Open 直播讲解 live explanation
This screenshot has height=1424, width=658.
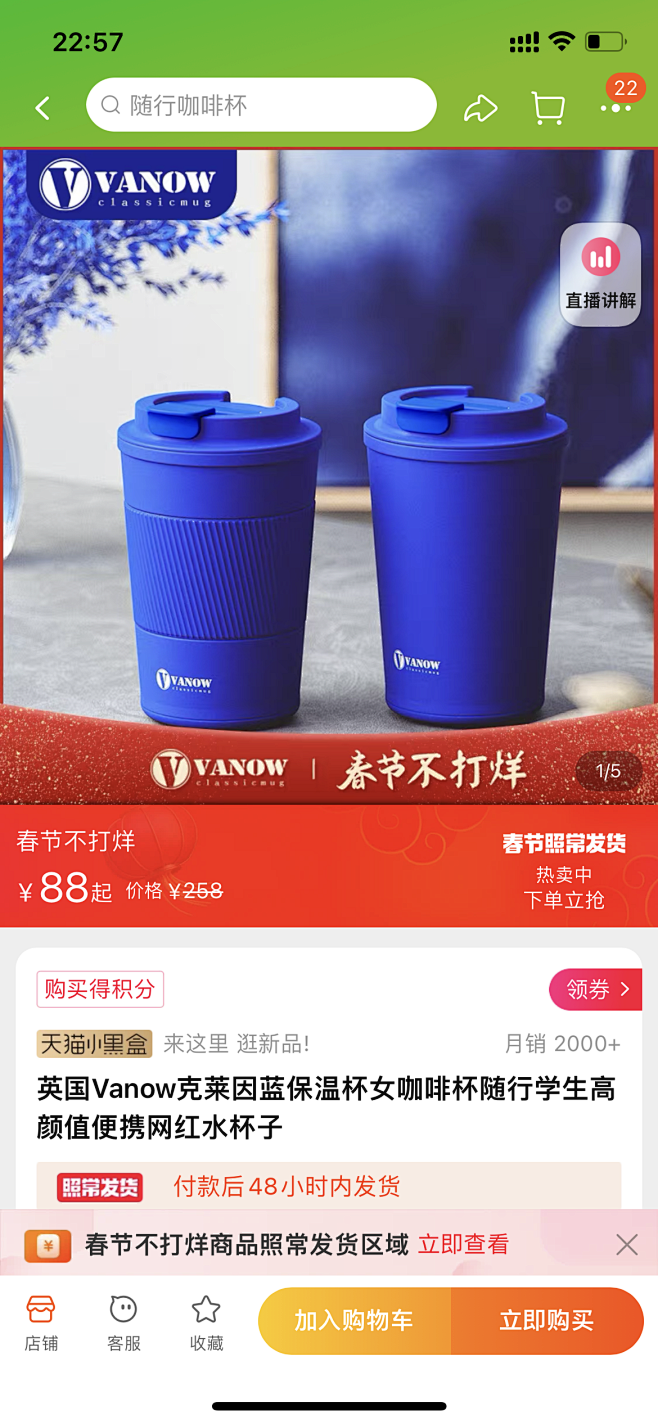click(600, 273)
